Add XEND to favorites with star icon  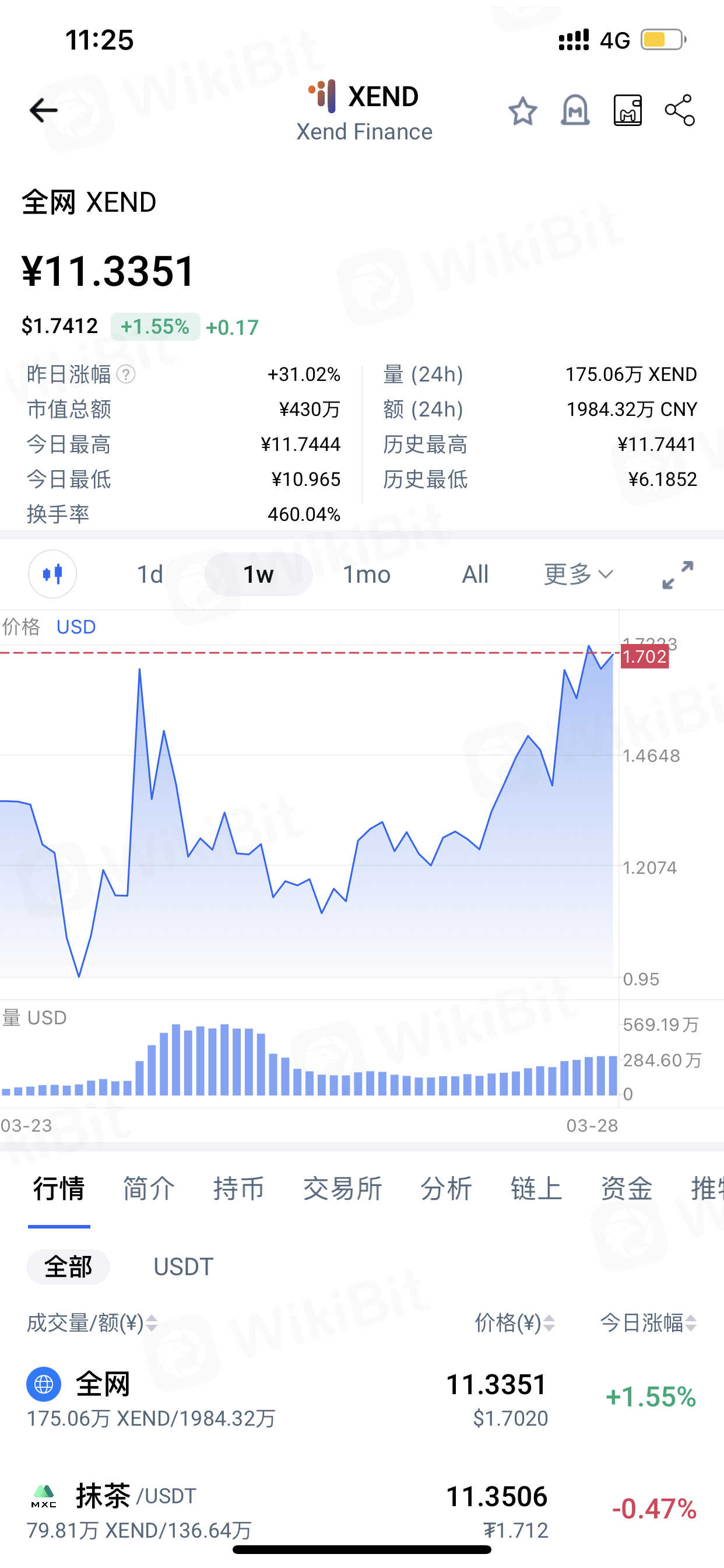click(x=523, y=111)
